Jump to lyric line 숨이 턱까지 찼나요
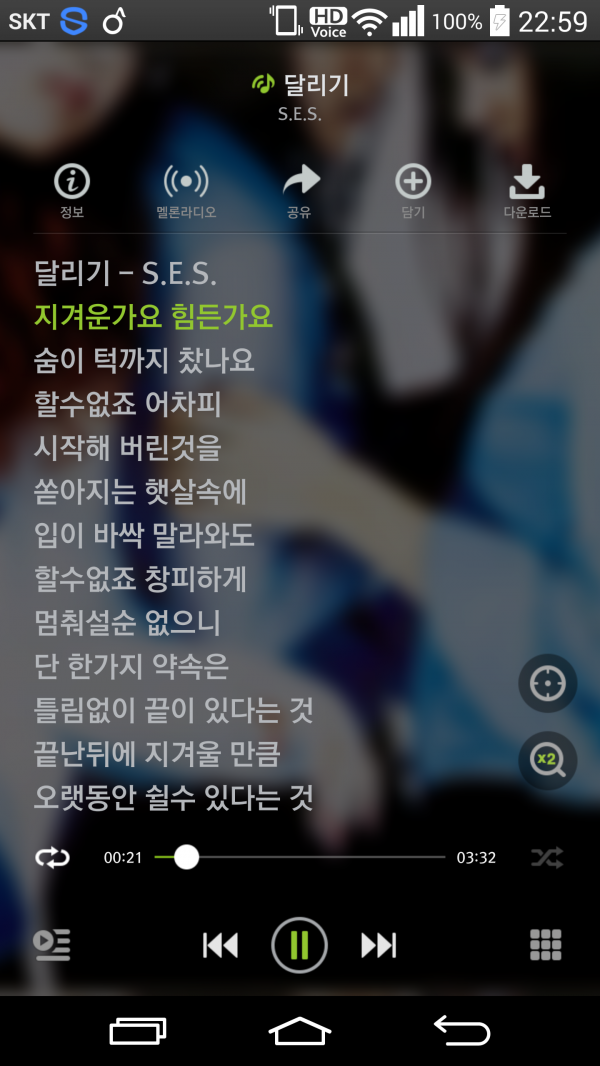Screen dimensions: 600x1066 [x=145, y=360]
